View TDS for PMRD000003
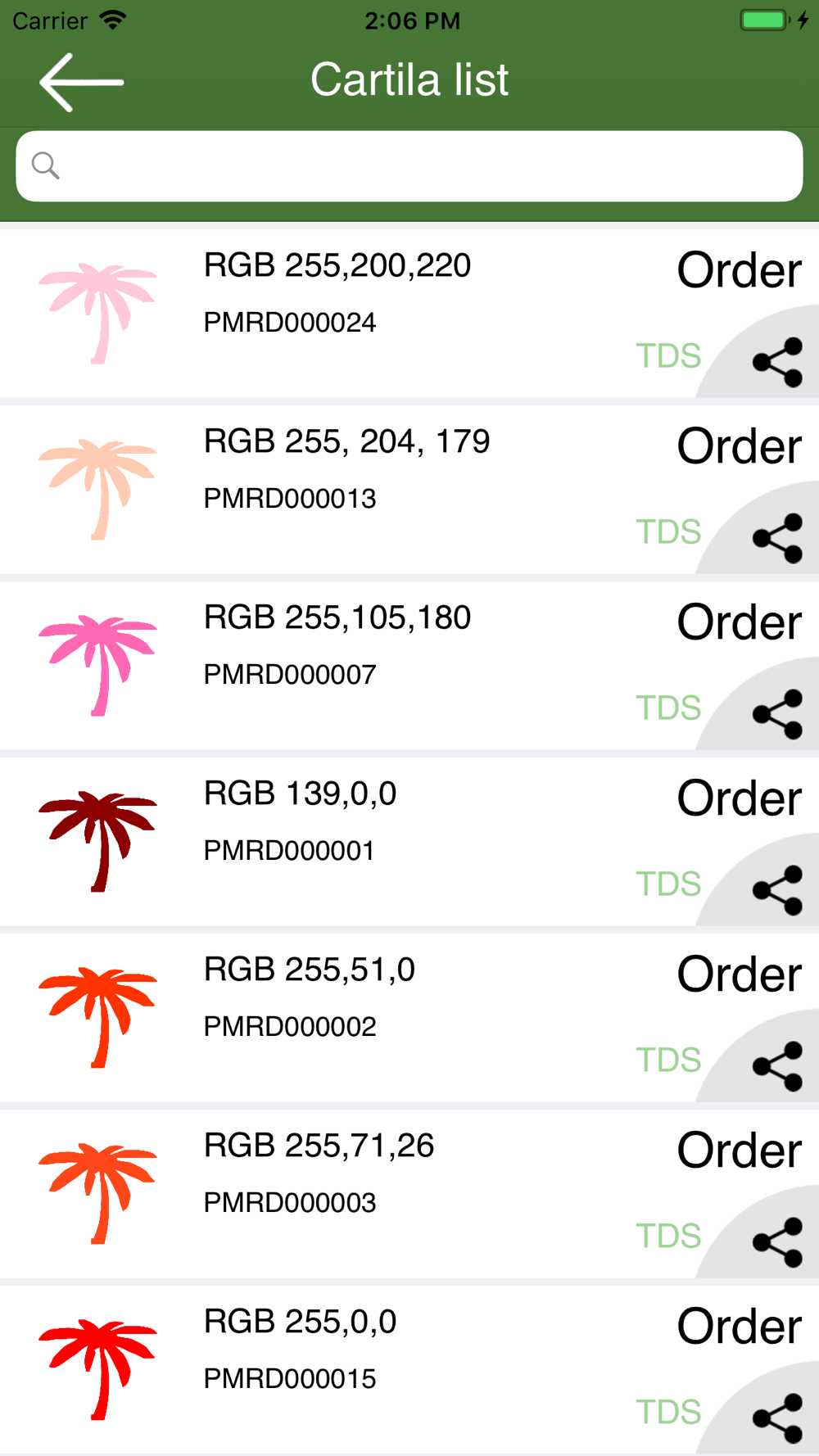The width and height of the screenshot is (819, 1456). (x=668, y=1236)
